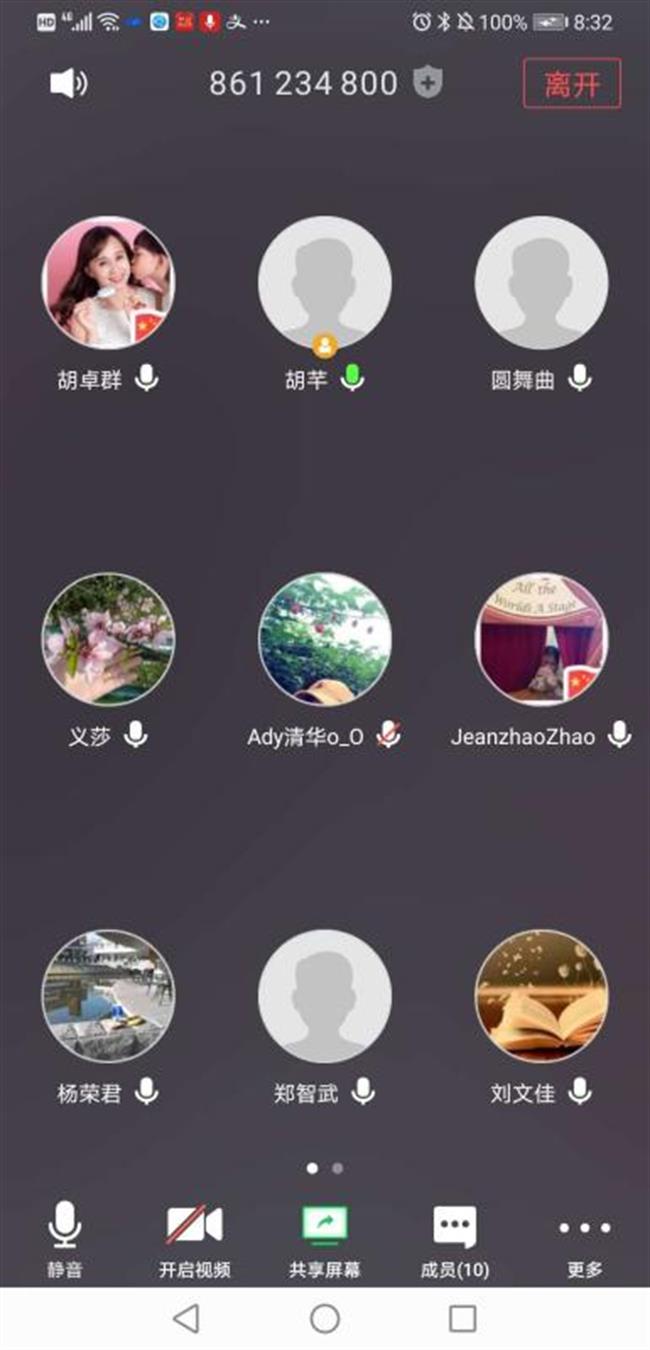
Task: Open participant 圆舞曲's avatar
Action: point(541,283)
